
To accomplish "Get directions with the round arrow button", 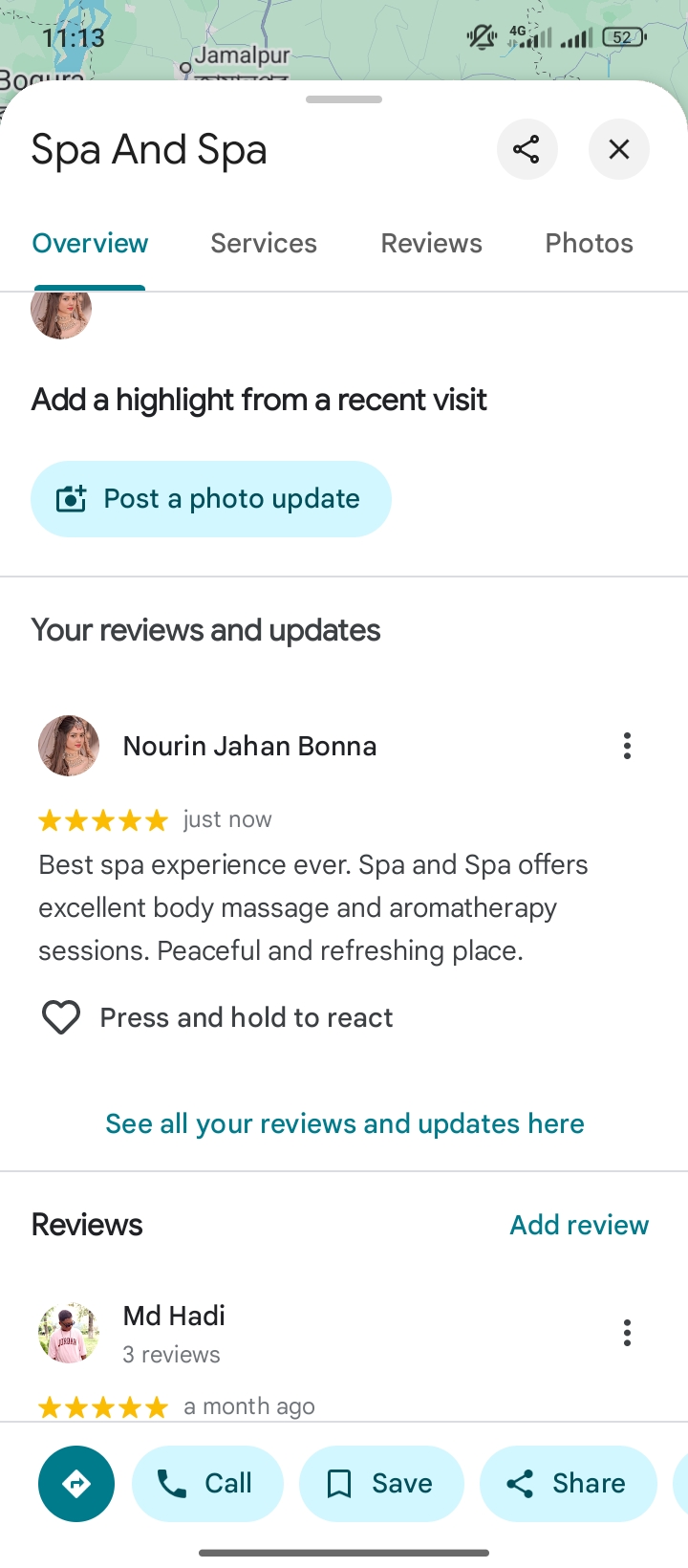I will point(76,1484).
